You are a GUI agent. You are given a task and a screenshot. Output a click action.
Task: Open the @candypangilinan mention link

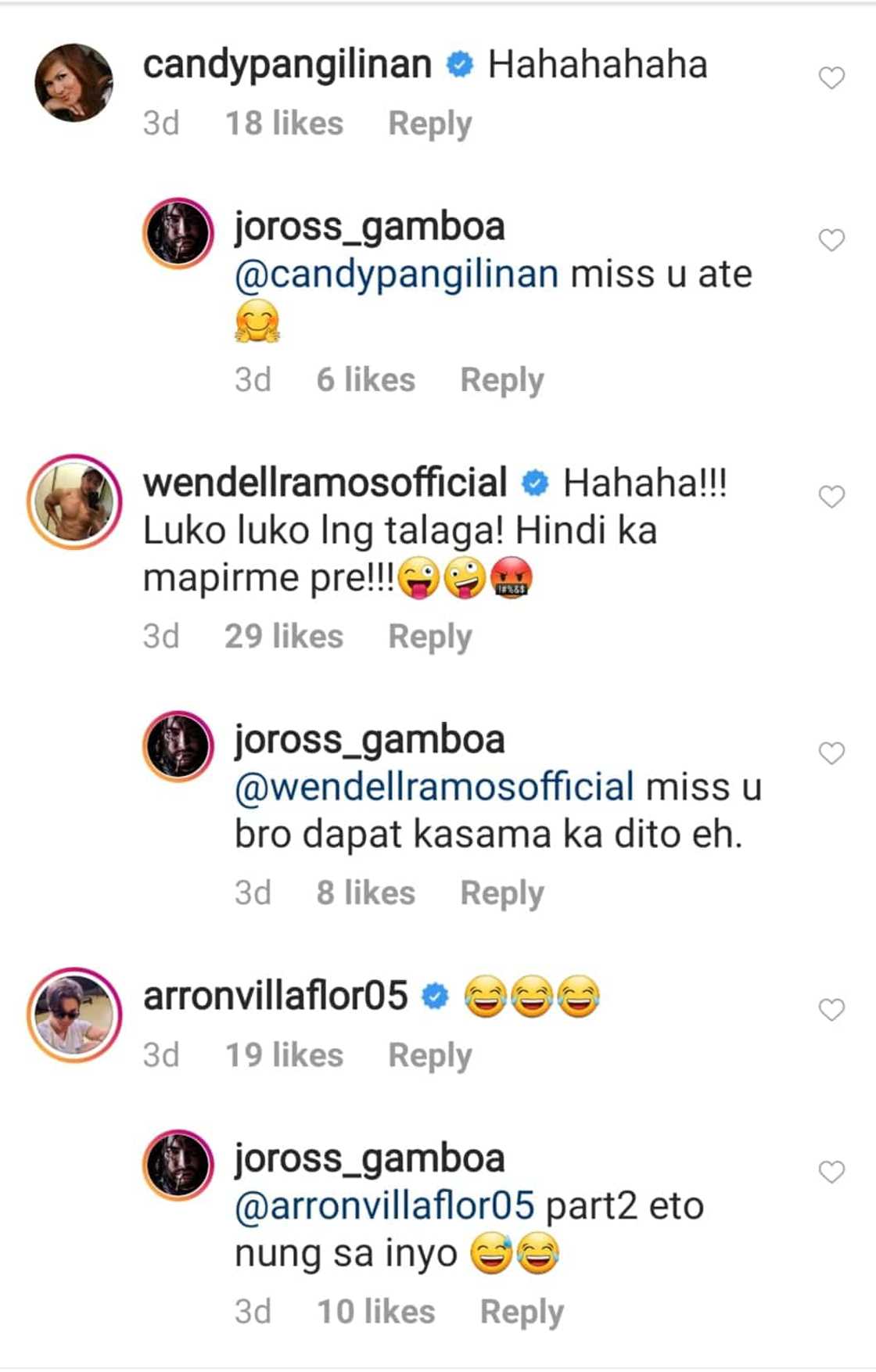click(x=397, y=275)
